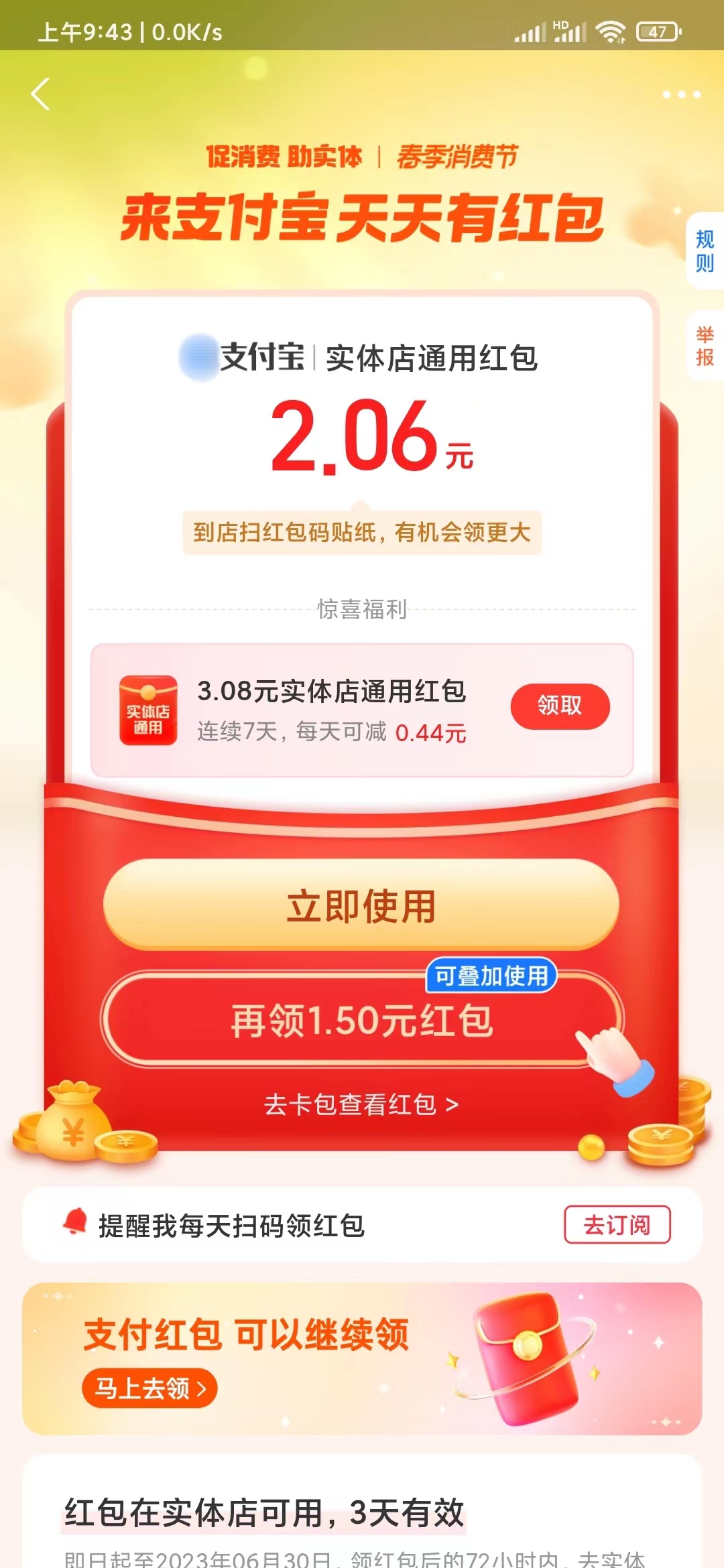Tap 去订阅 to subscribe to reminders

click(618, 1224)
